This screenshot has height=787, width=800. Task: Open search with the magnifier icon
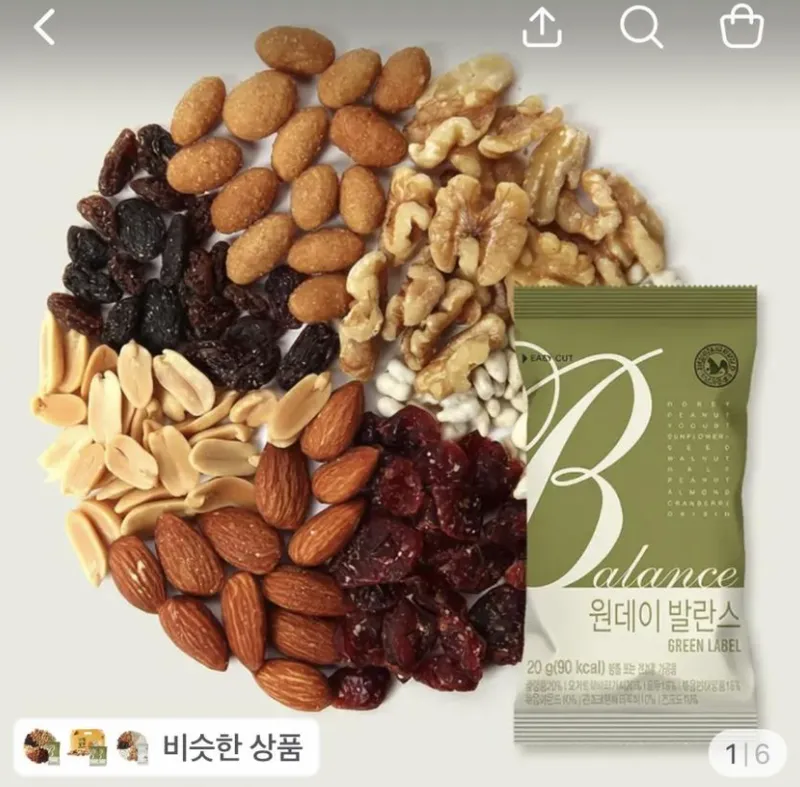641,29
